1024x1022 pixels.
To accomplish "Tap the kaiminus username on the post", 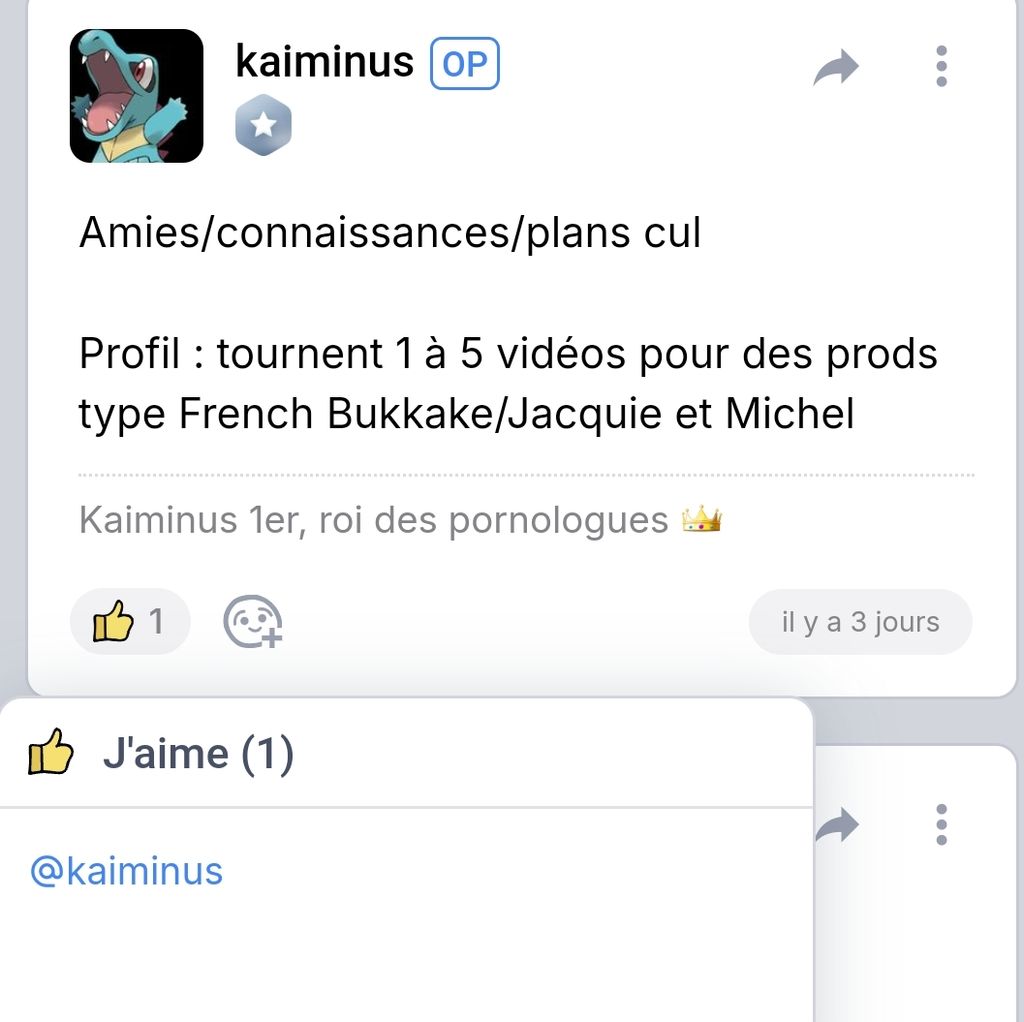I will (324, 61).
